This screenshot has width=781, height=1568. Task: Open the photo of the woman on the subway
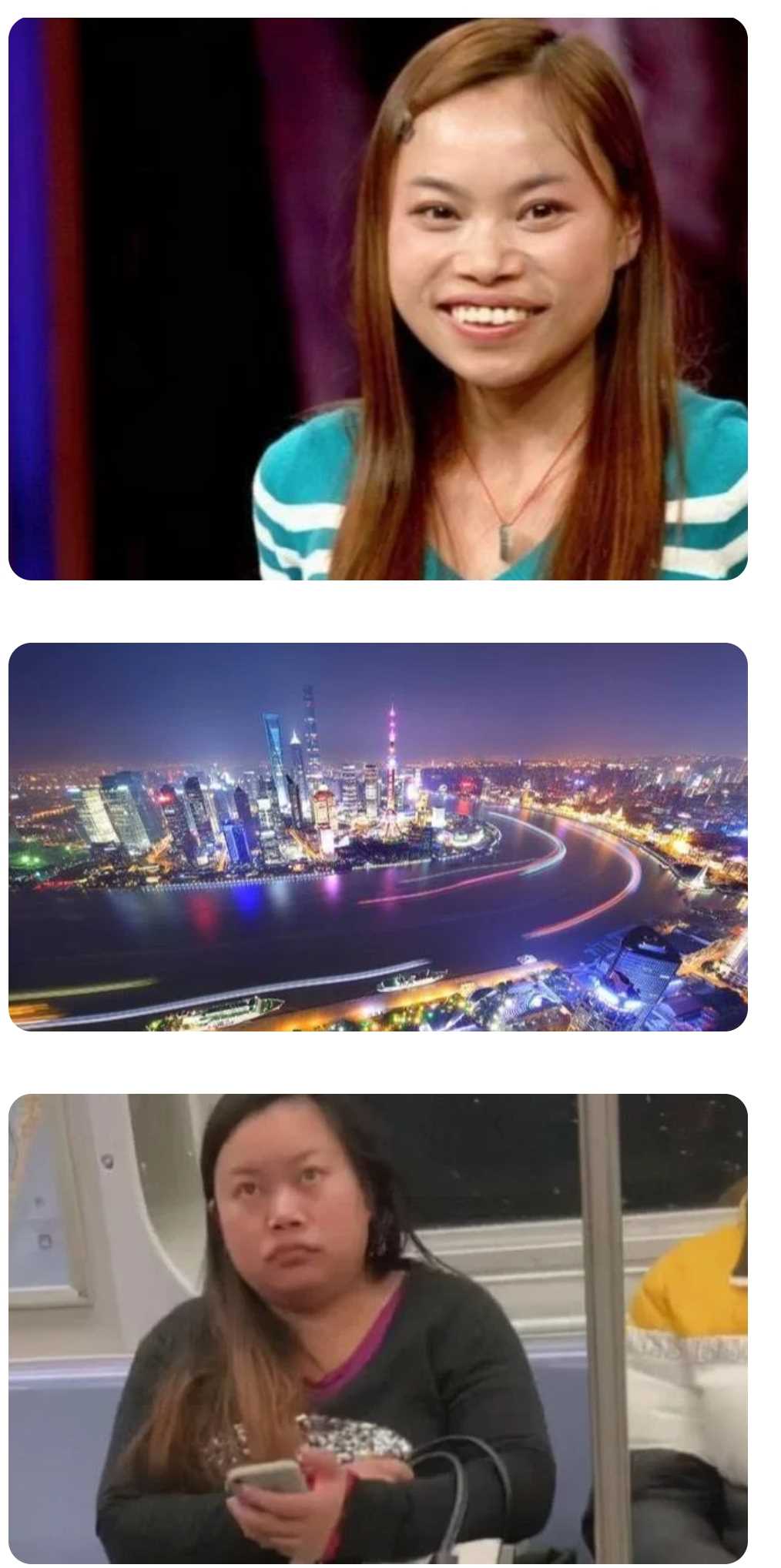click(x=377, y=1327)
